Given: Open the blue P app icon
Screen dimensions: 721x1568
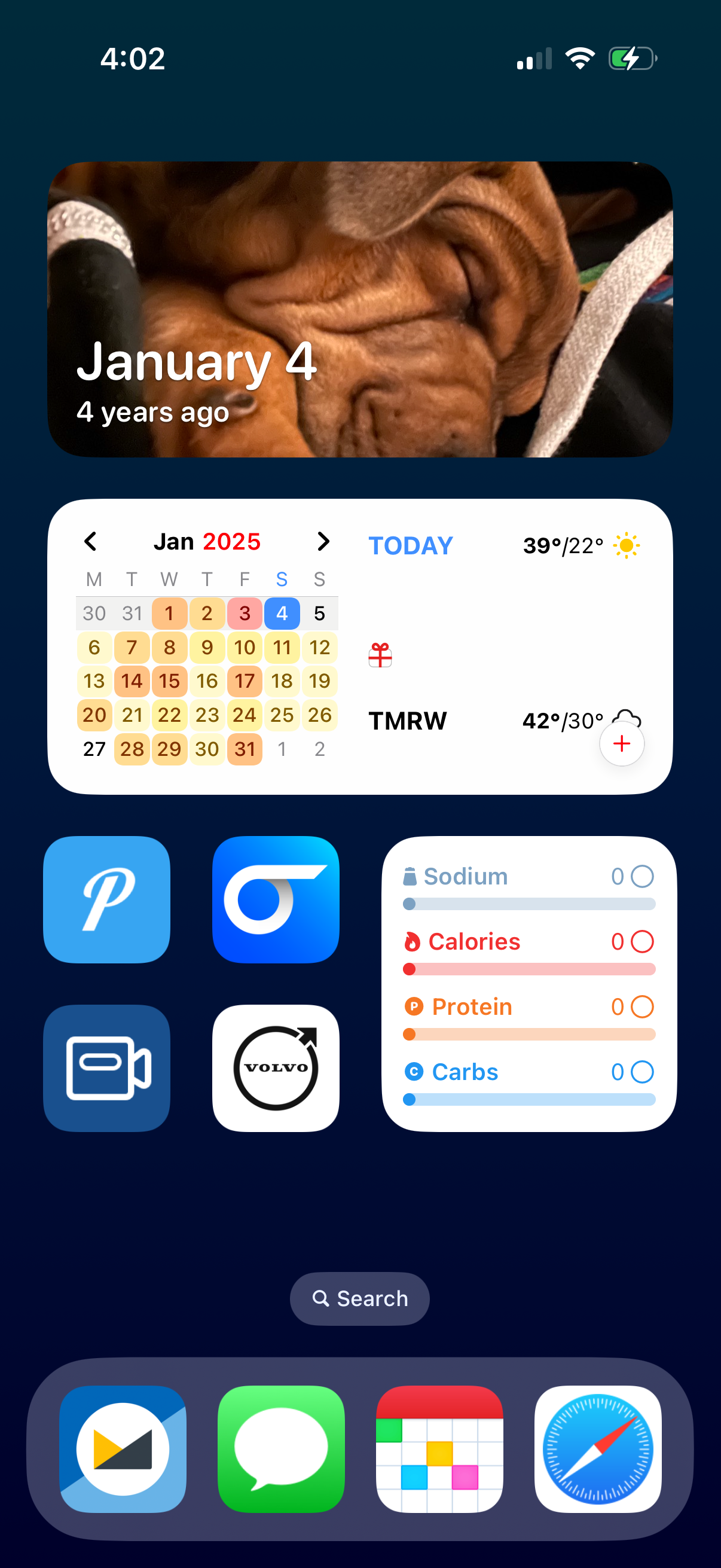Looking at the screenshot, I should [x=106, y=899].
